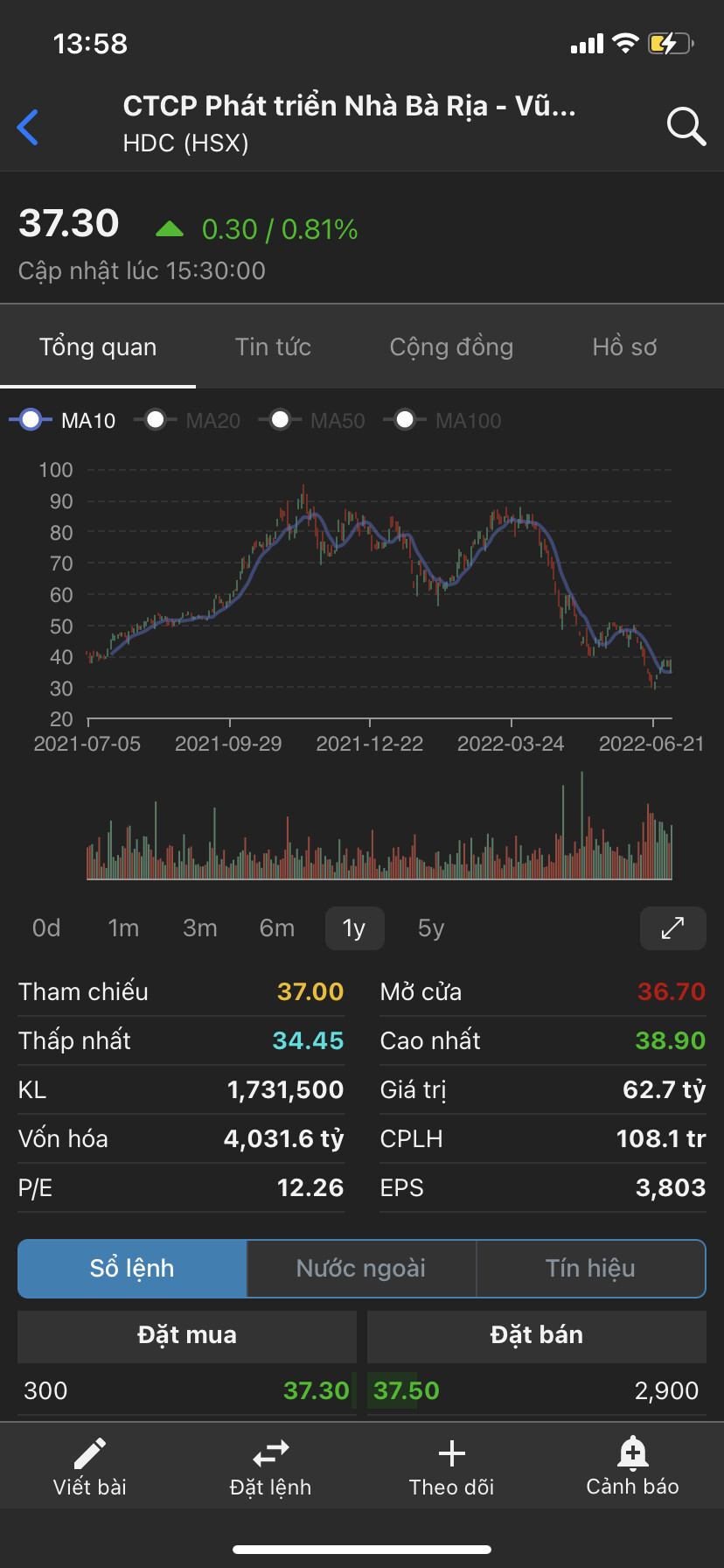724x1568 pixels.
Task: Choose the 3m chart period
Action: [200, 928]
